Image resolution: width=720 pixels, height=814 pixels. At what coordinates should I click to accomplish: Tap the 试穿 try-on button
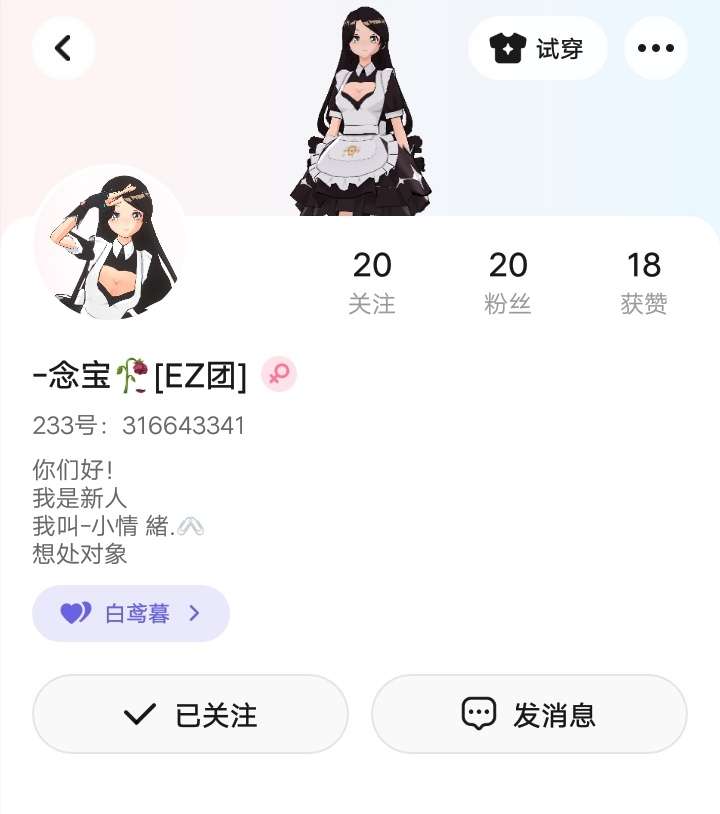(x=538, y=48)
